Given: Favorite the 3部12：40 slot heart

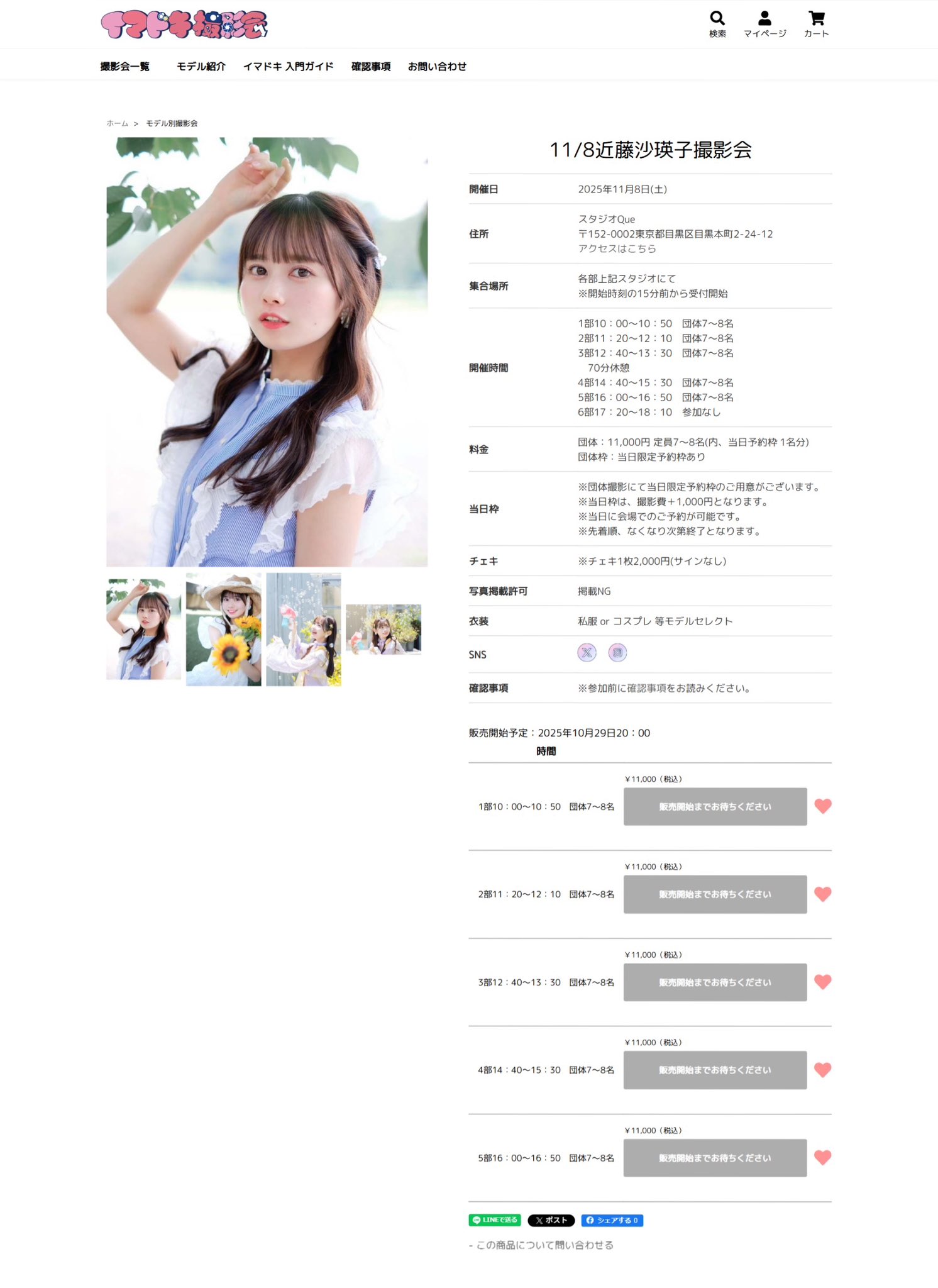Looking at the screenshot, I should coord(822,982).
